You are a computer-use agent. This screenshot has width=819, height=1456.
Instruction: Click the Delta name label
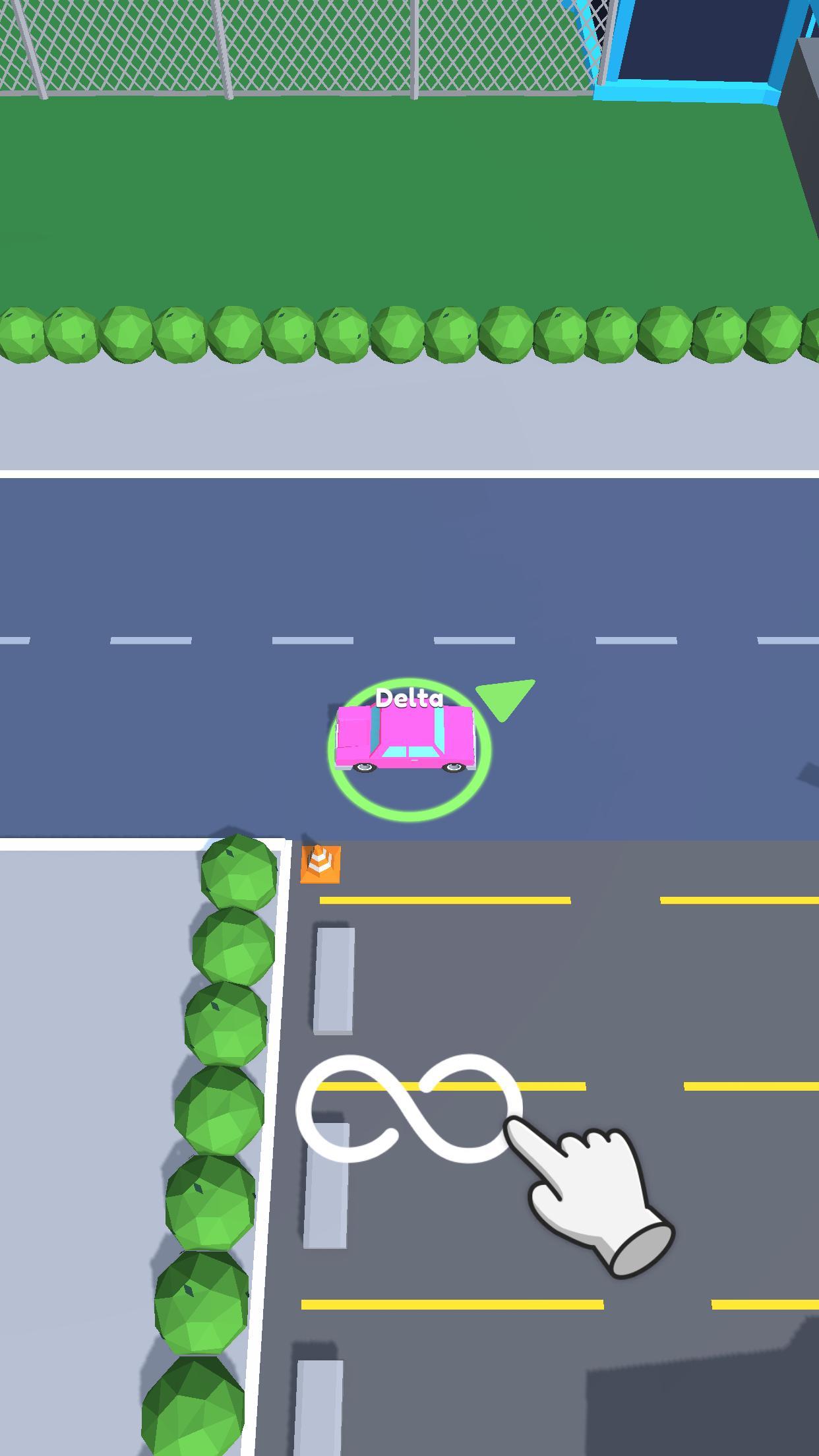pos(409,700)
